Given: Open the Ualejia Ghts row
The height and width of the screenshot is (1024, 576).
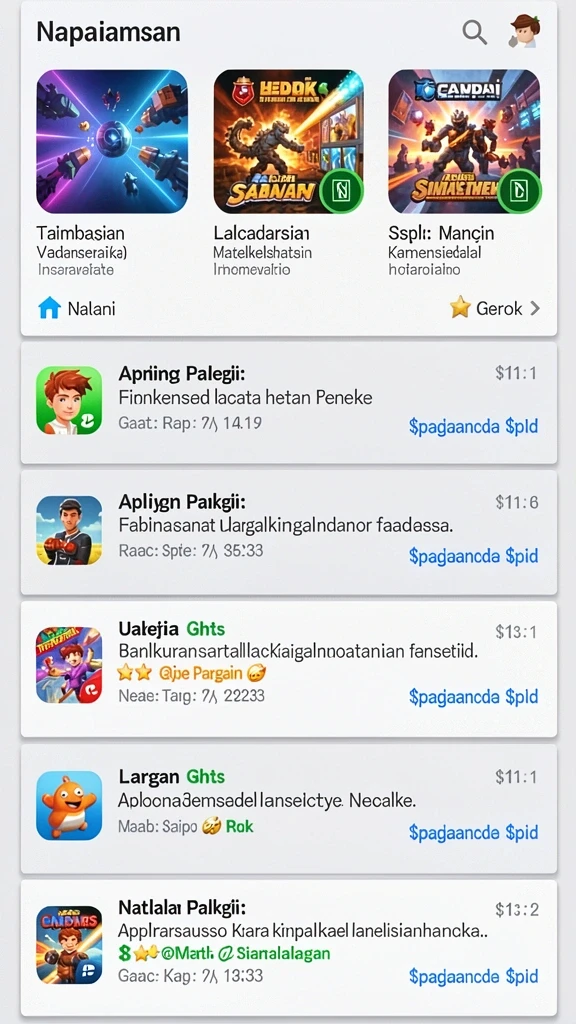Looking at the screenshot, I should point(289,669).
